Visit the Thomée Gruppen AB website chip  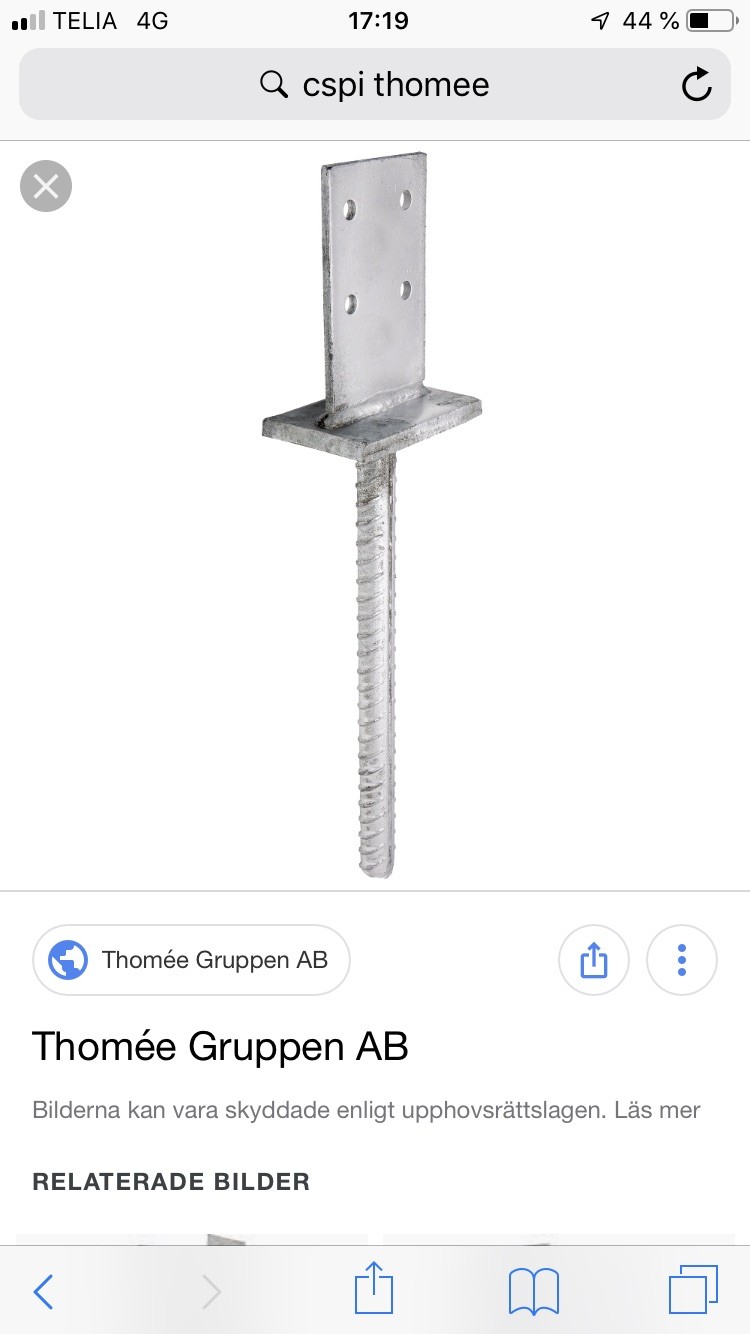tap(192, 960)
